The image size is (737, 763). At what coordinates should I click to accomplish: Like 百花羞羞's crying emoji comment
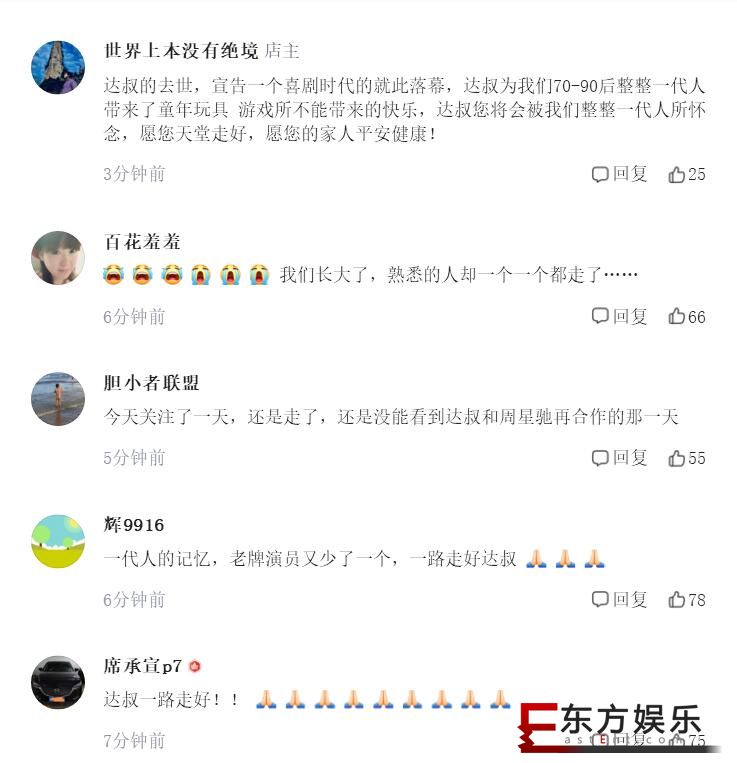pyautogui.click(x=686, y=316)
